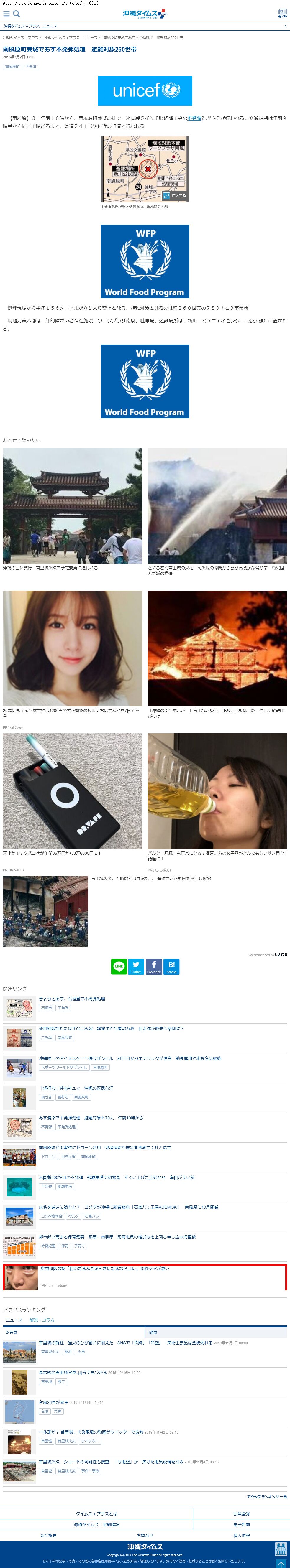Share the article on Facebook
Viewport: 290px width, 1568px height.
(153, 966)
